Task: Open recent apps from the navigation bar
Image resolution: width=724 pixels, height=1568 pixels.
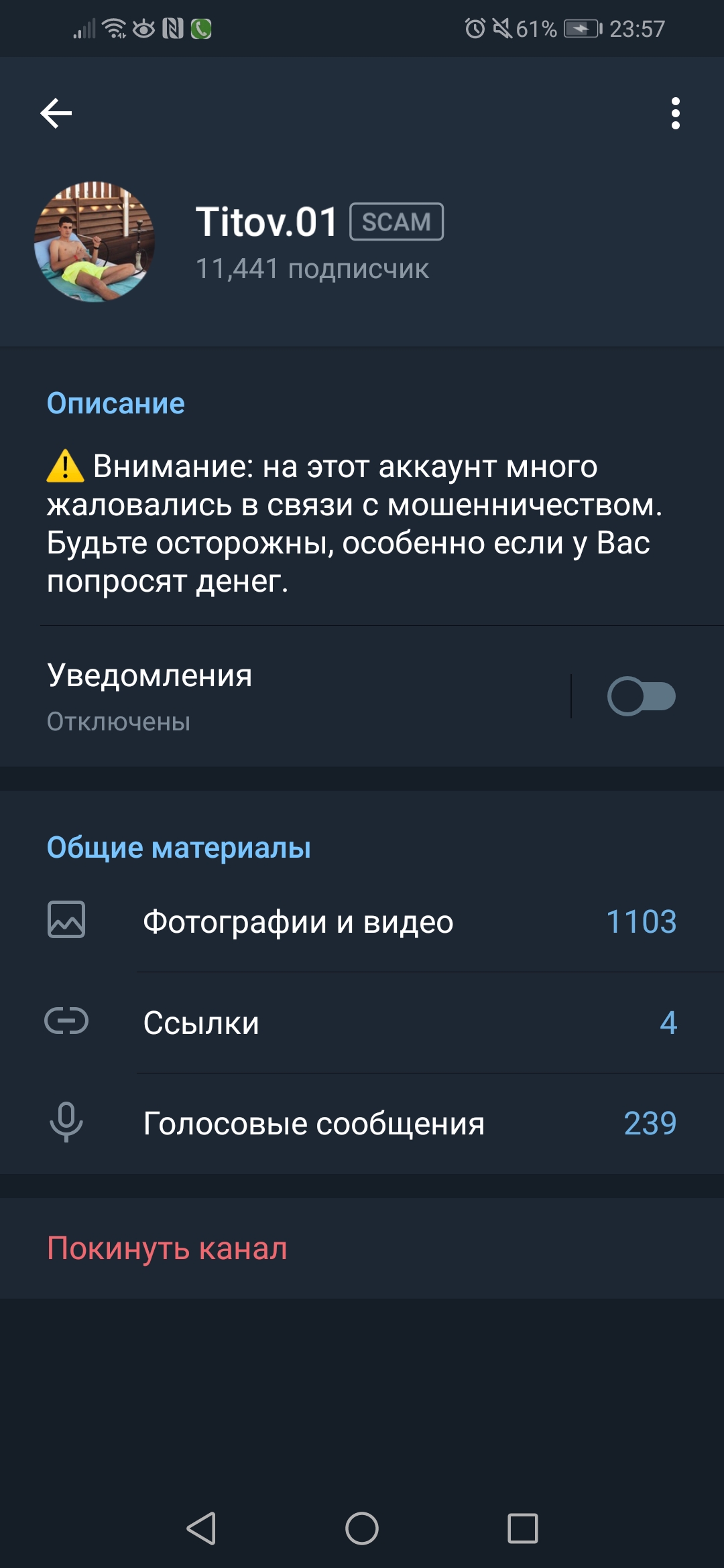Action: click(x=523, y=1528)
